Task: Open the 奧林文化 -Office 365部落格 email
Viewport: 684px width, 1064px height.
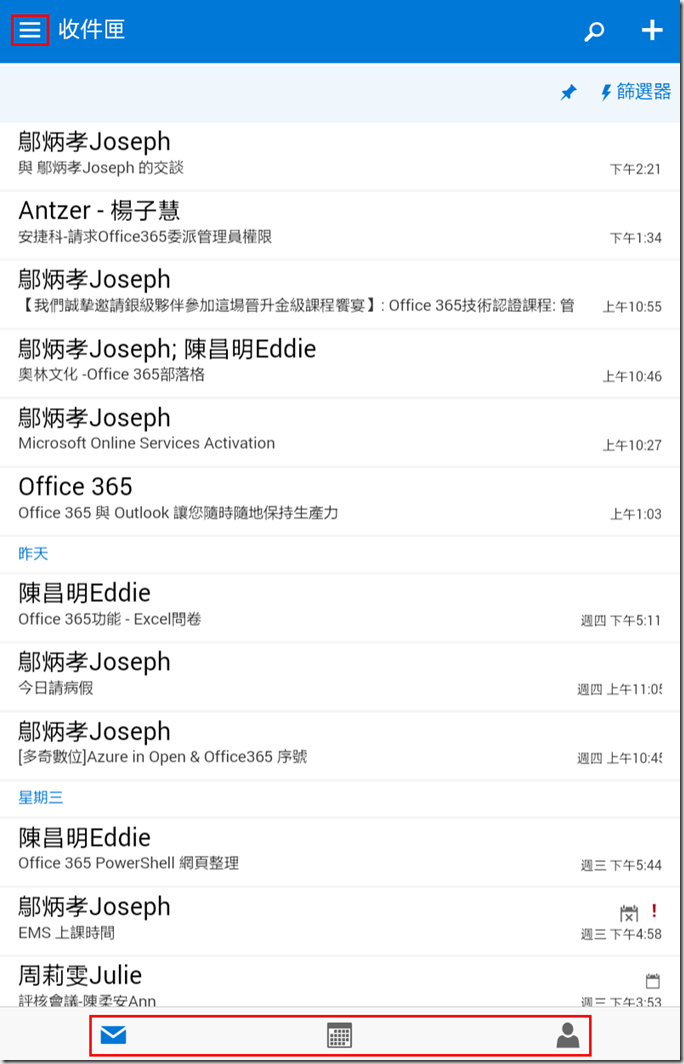Action: coord(300,361)
